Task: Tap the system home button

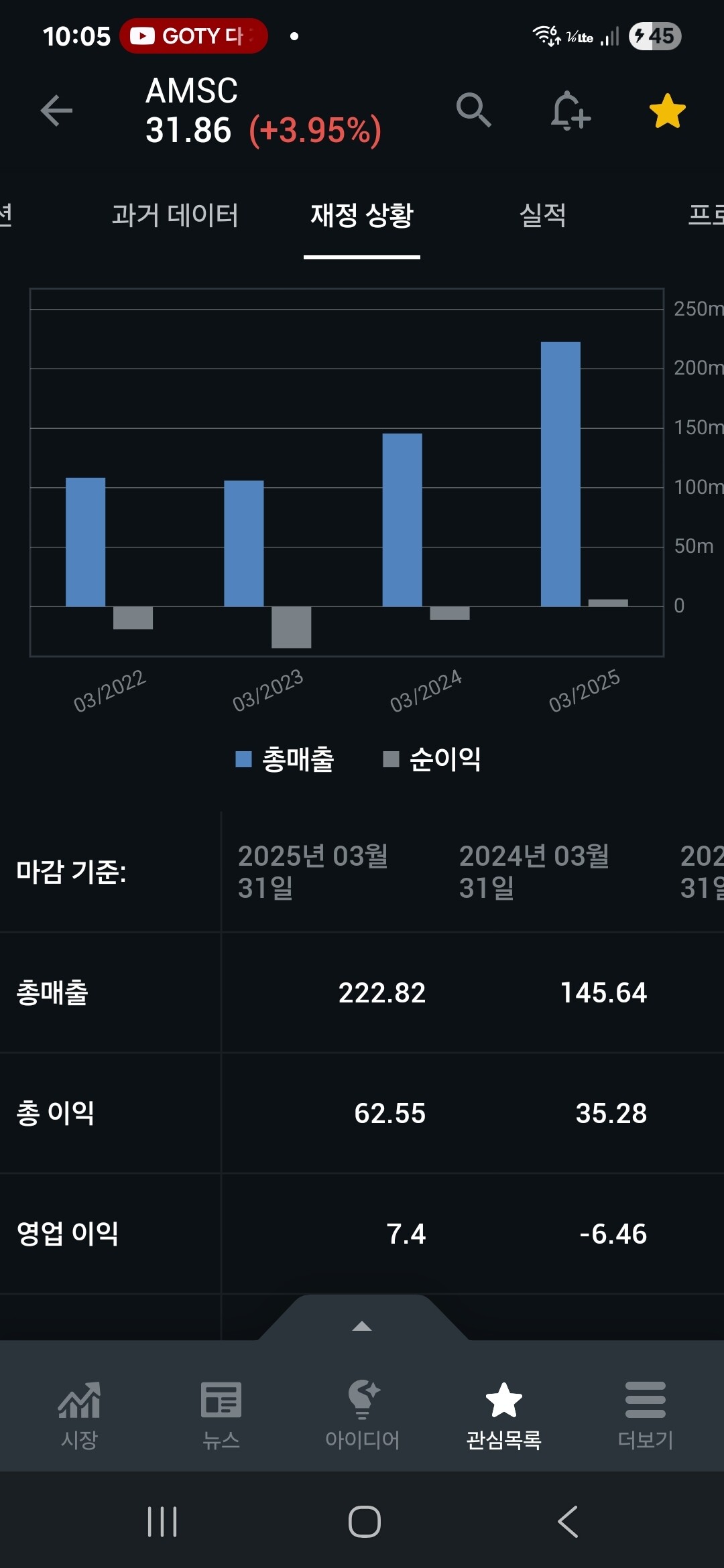Action: click(365, 1521)
